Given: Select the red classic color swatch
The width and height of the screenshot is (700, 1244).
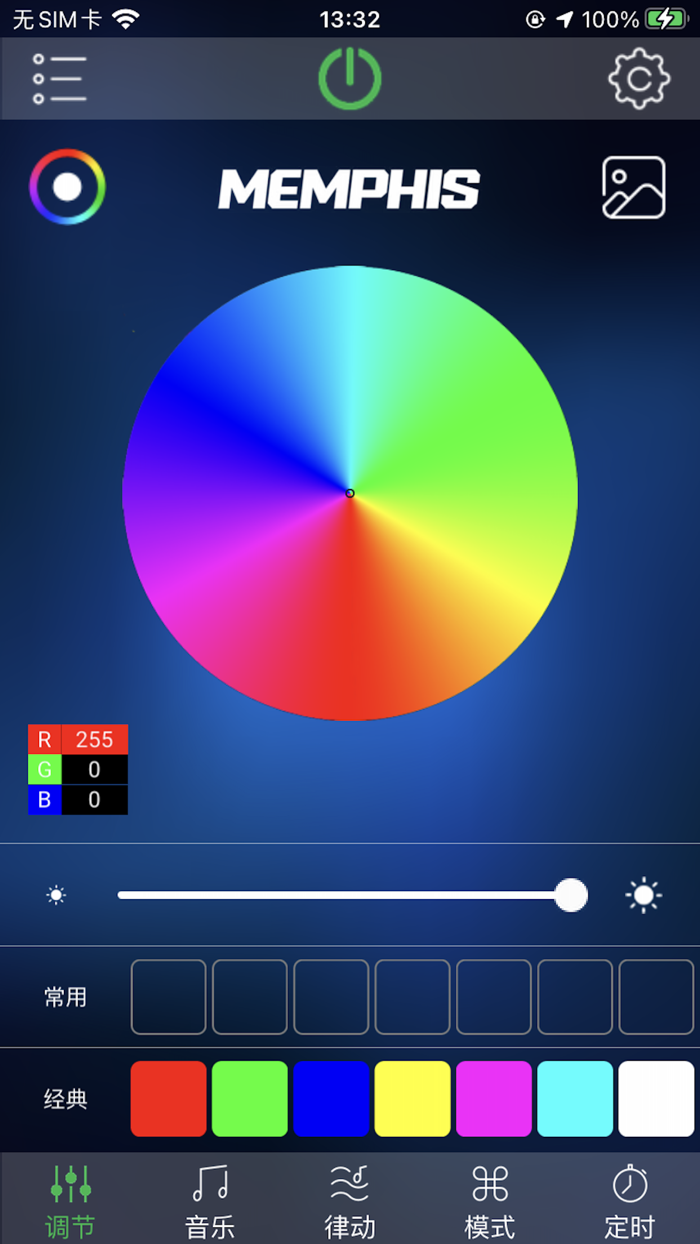Looking at the screenshot, I should [168, 1099].
